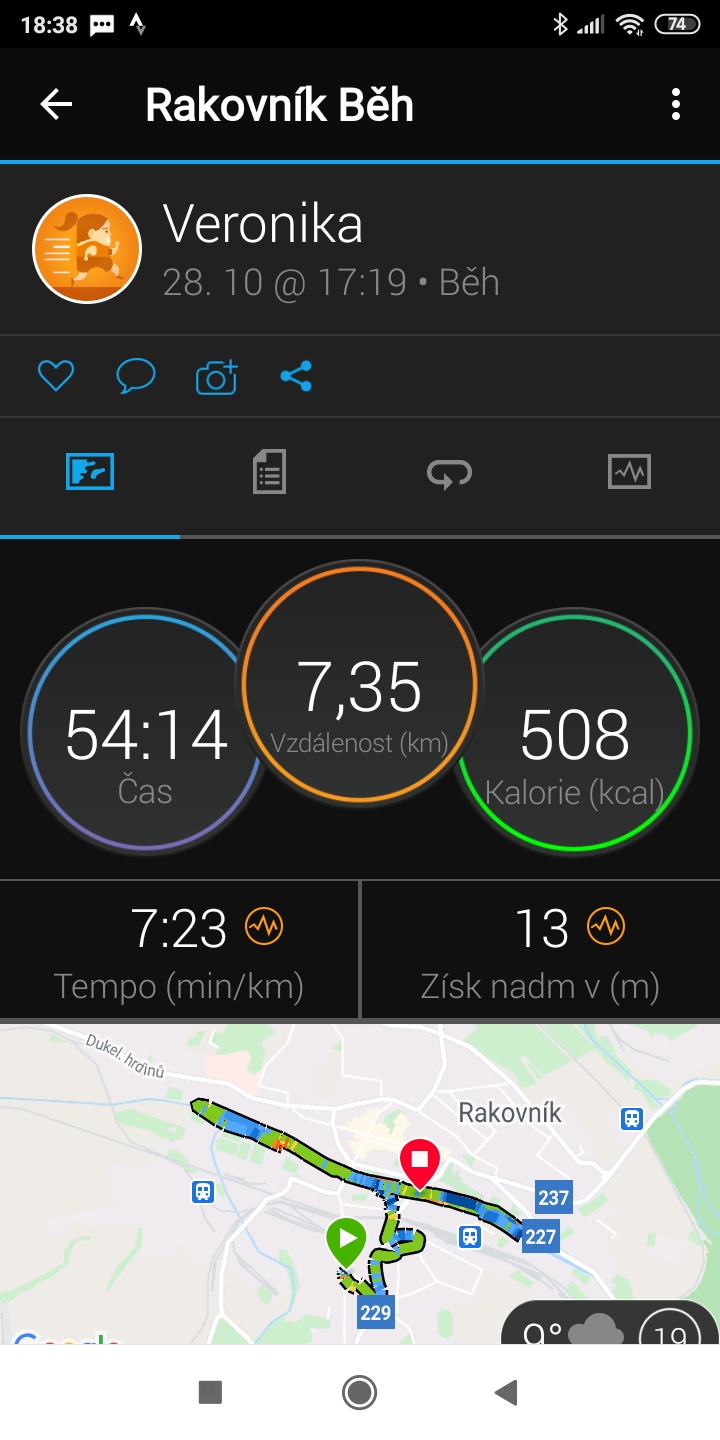
Task: Open the weather widget on the map
Action: [x=610, y=1324]
